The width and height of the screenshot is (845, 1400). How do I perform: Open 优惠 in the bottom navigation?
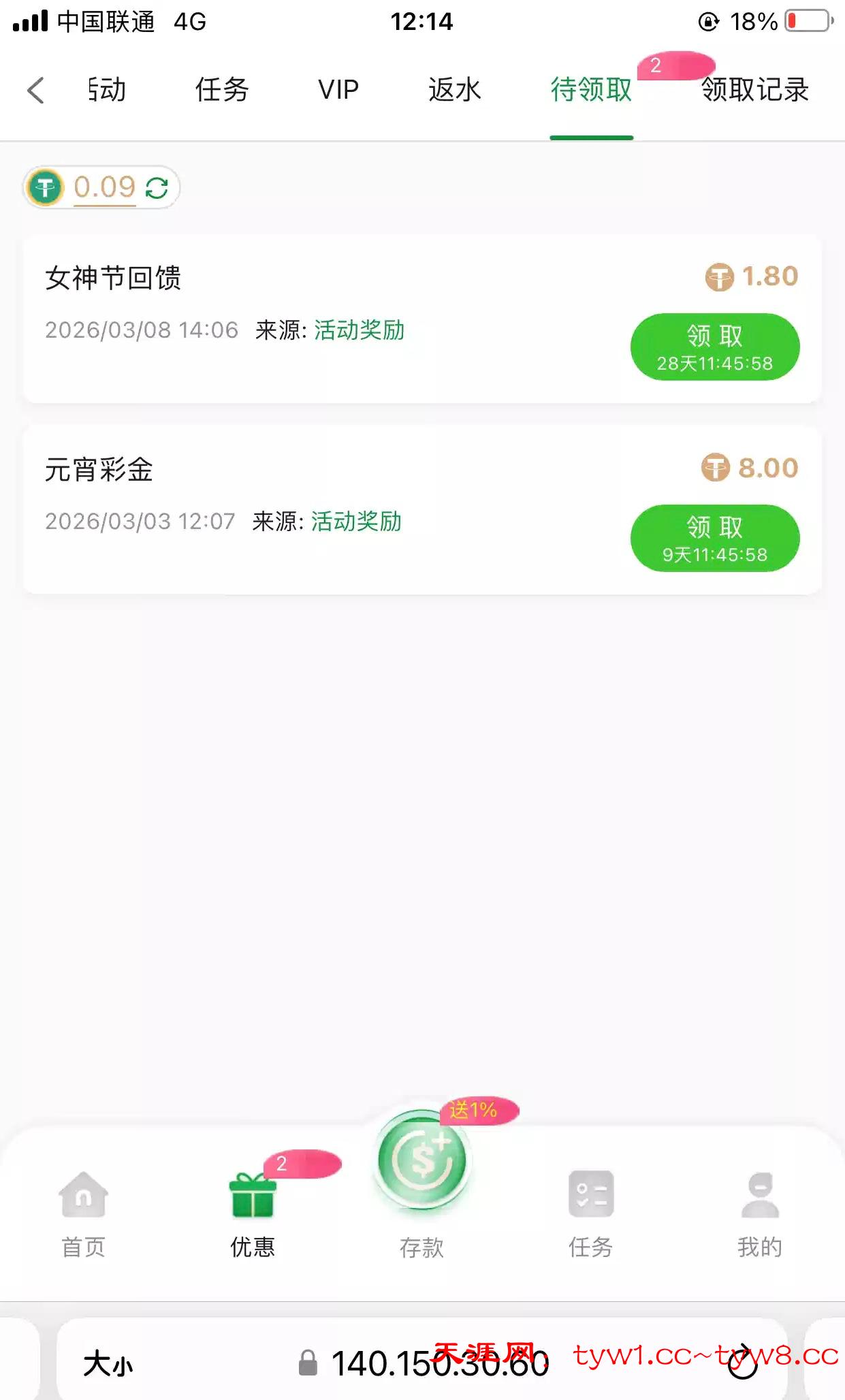coord(253,1213)
